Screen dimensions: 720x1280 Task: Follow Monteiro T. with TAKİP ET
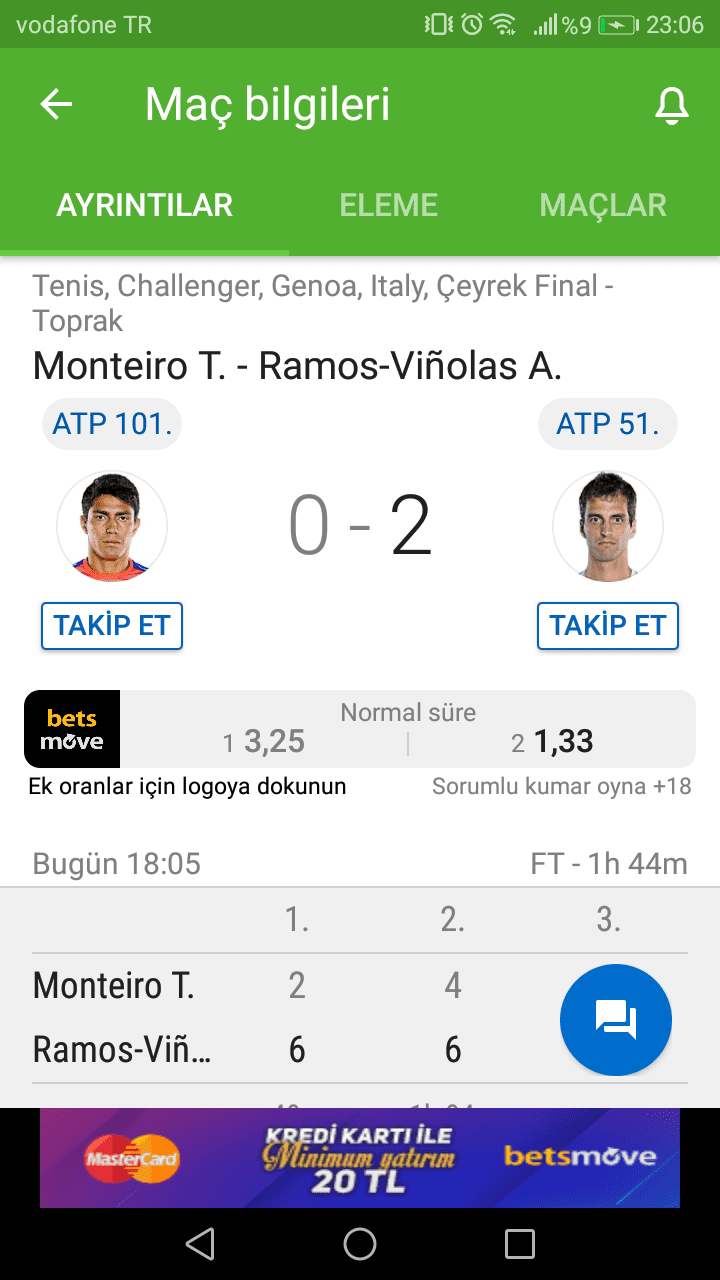tap(112, 626)
